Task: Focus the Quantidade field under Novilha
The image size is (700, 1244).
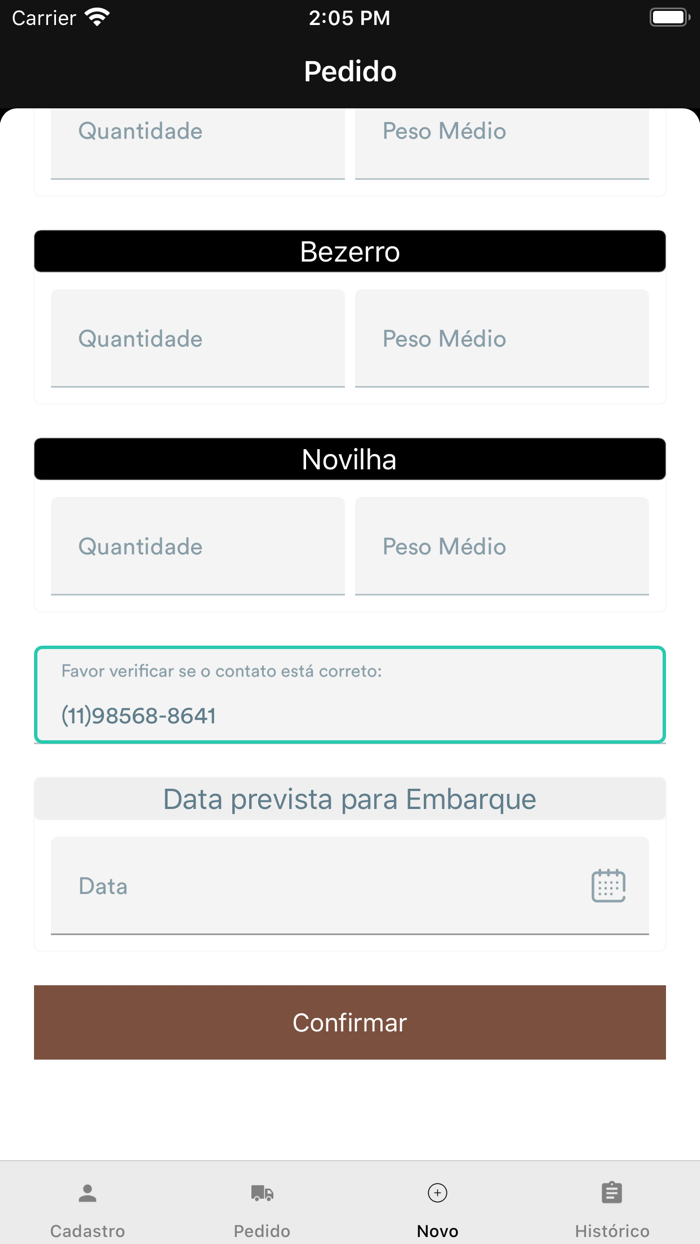Action: [x=198, y=546]
